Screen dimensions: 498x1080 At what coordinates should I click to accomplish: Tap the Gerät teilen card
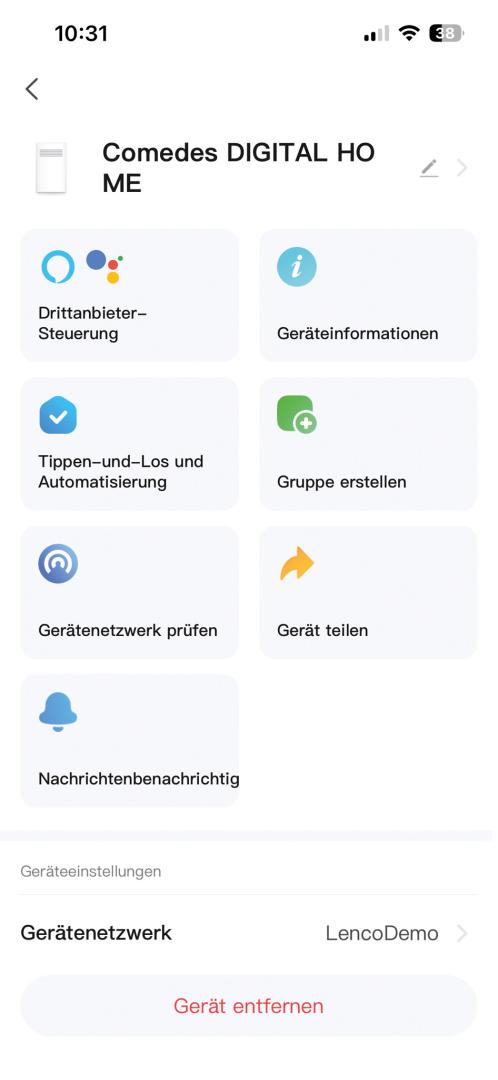(x=368, y=592)
